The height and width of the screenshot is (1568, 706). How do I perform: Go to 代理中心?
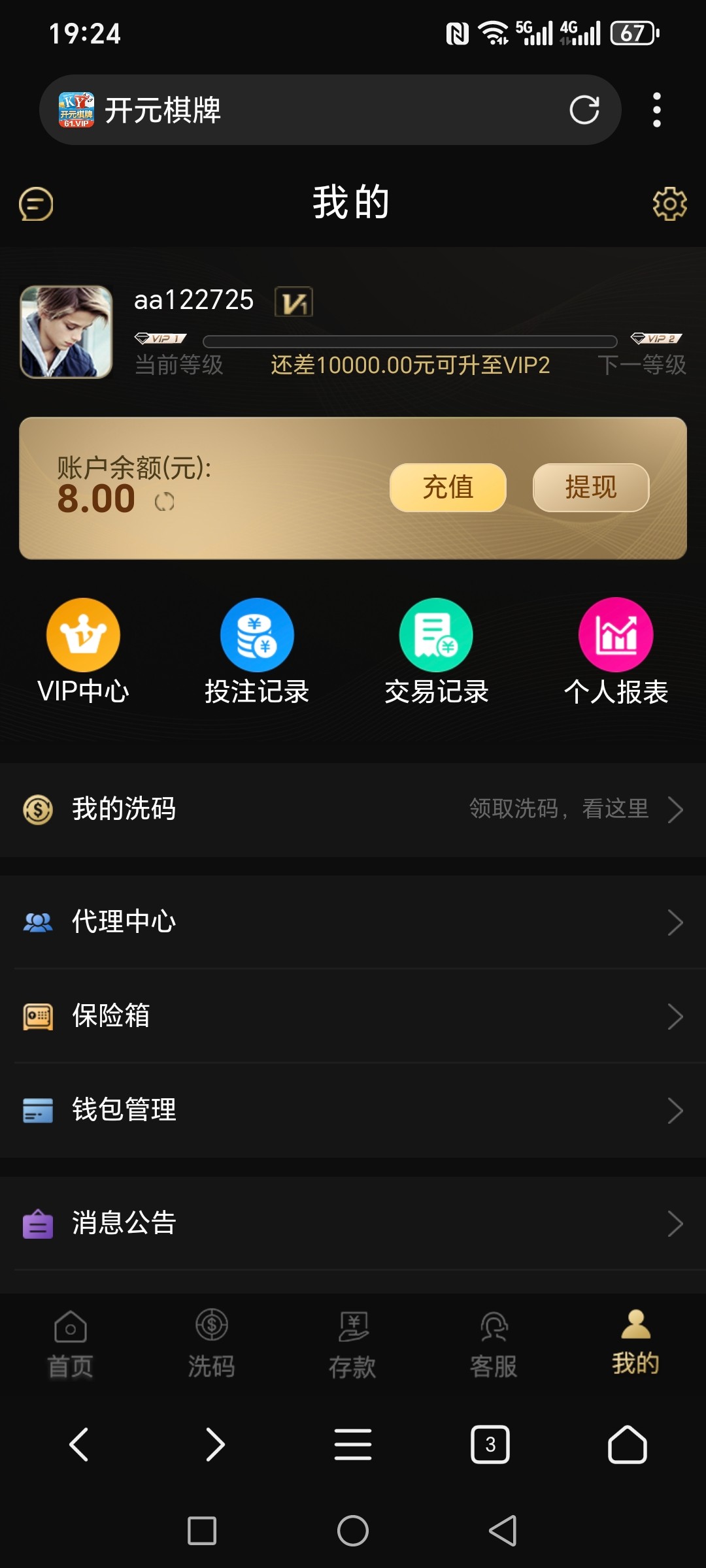coord(353,922)
